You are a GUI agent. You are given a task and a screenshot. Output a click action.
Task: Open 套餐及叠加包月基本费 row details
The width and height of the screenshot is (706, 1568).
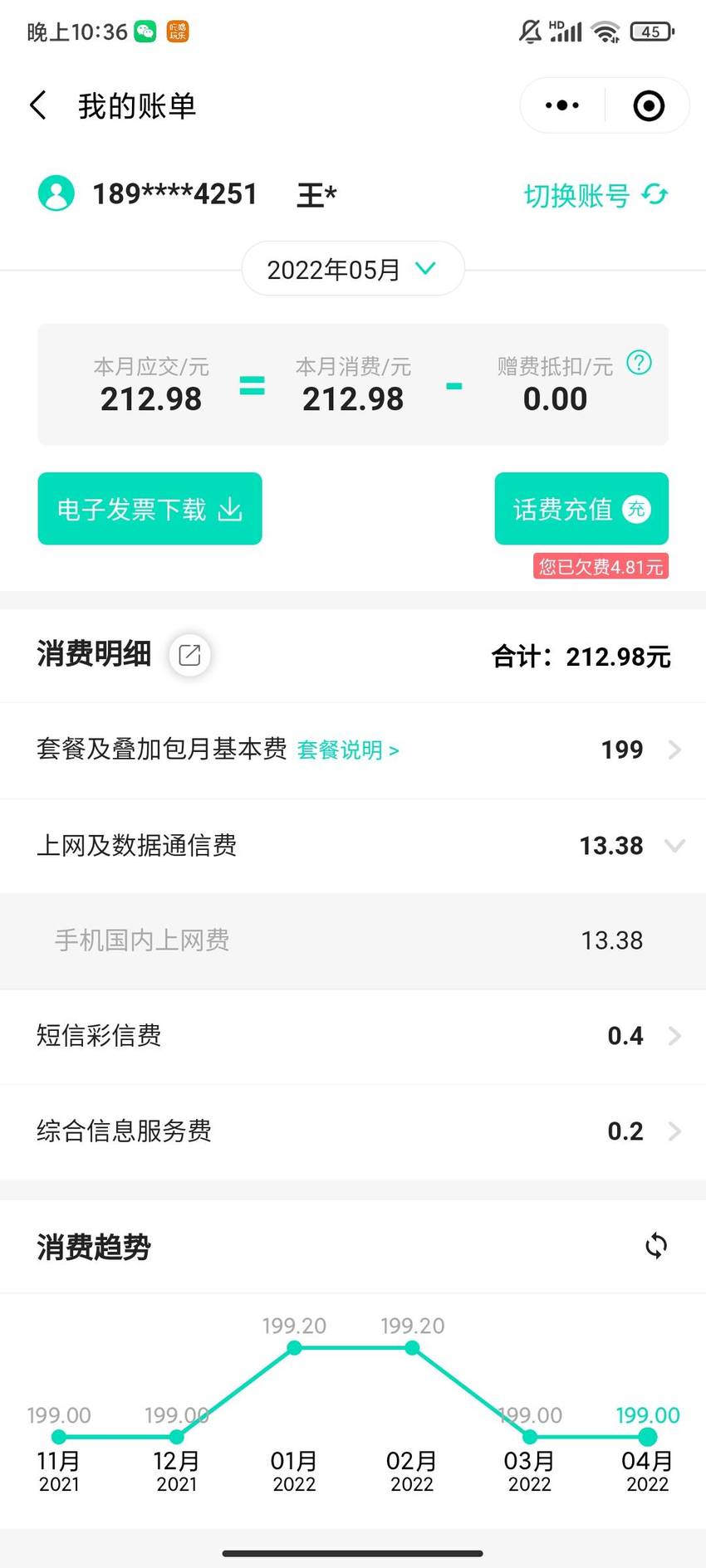pos(353,750)
